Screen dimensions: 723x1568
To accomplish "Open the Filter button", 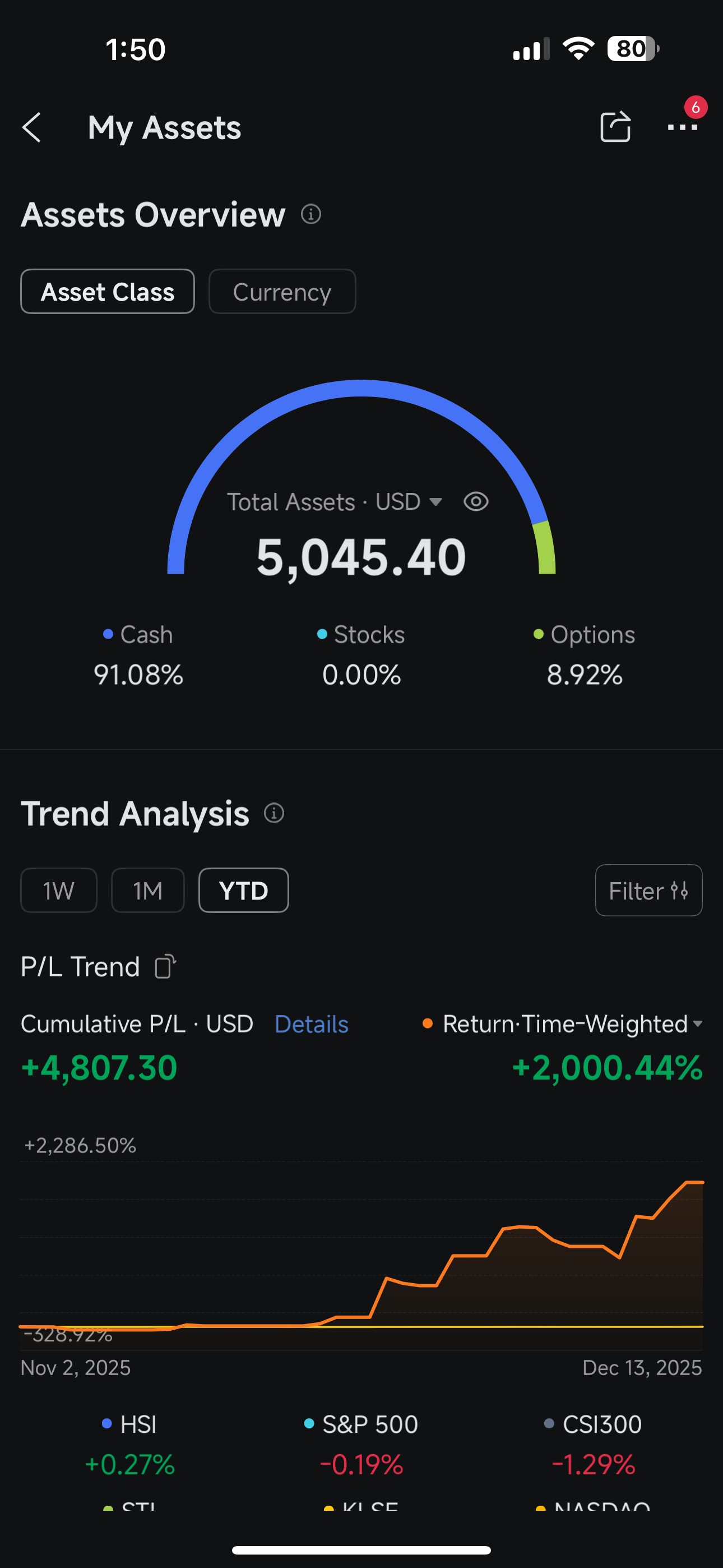I will click(x=649, y=891).
